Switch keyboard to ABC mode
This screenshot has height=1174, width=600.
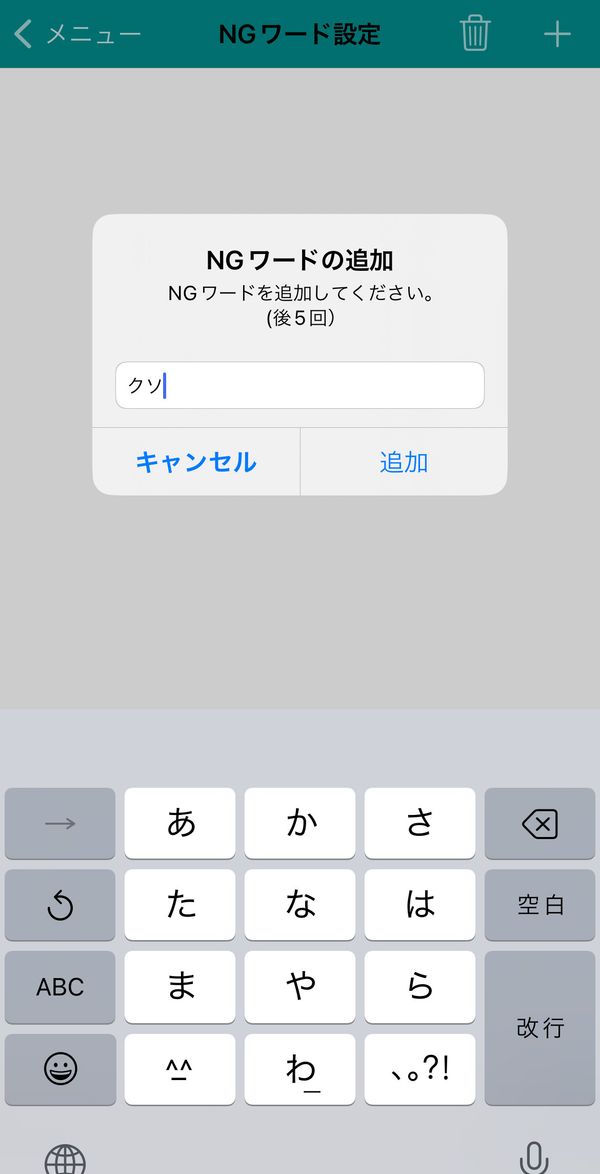[x=60, y=987]
